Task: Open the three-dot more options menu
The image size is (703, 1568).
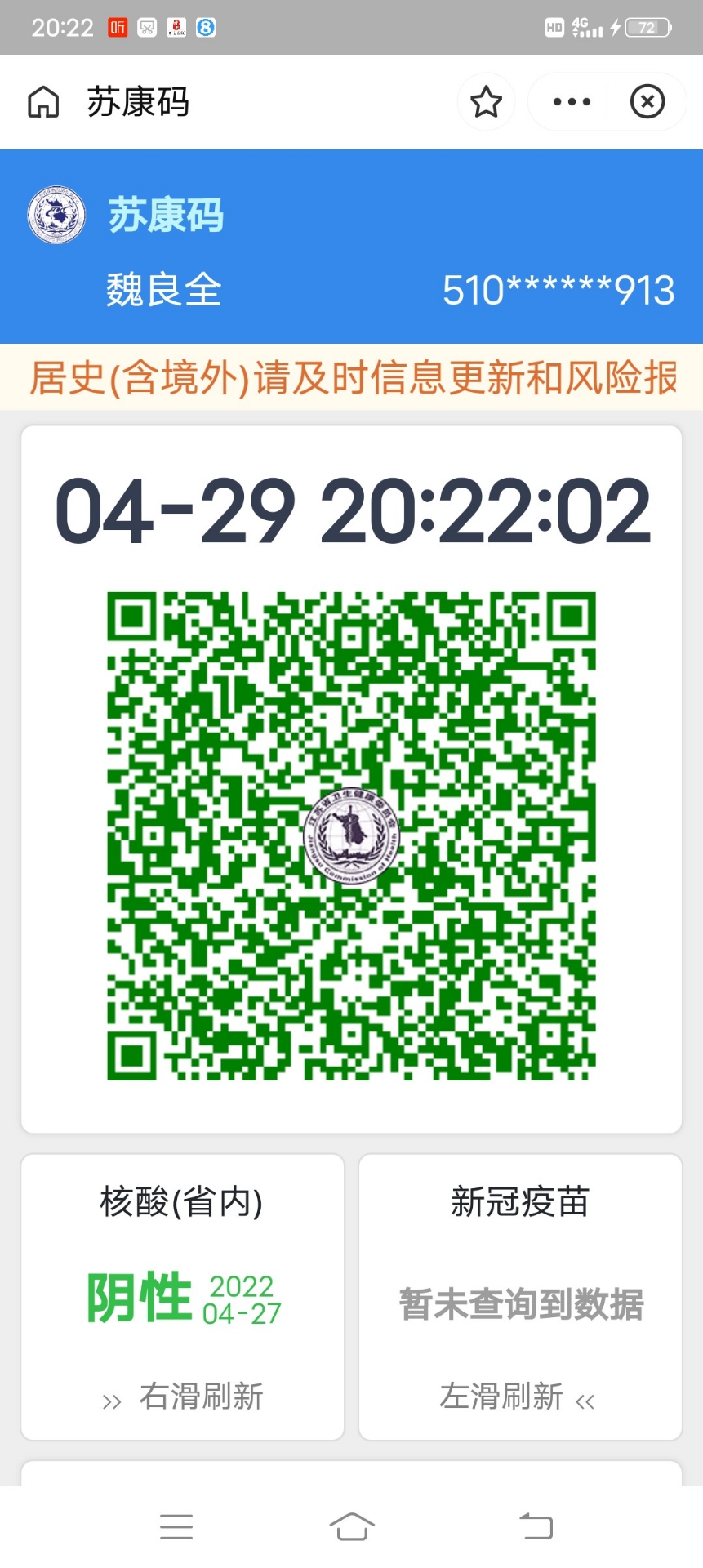Action: pyautogui.click(x=572, y=102)
